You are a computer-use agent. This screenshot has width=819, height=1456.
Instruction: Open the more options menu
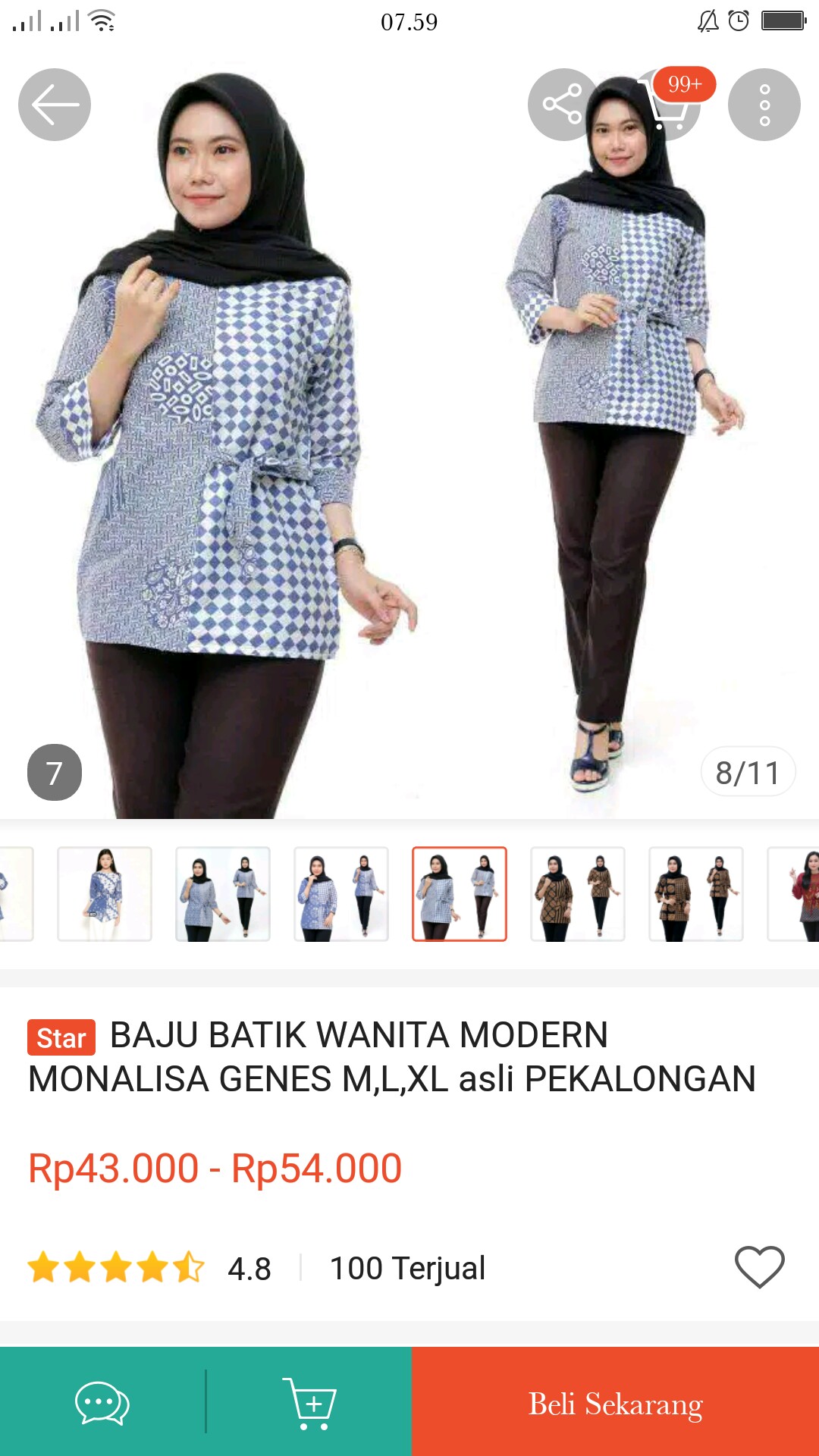(x=764, y=105)
